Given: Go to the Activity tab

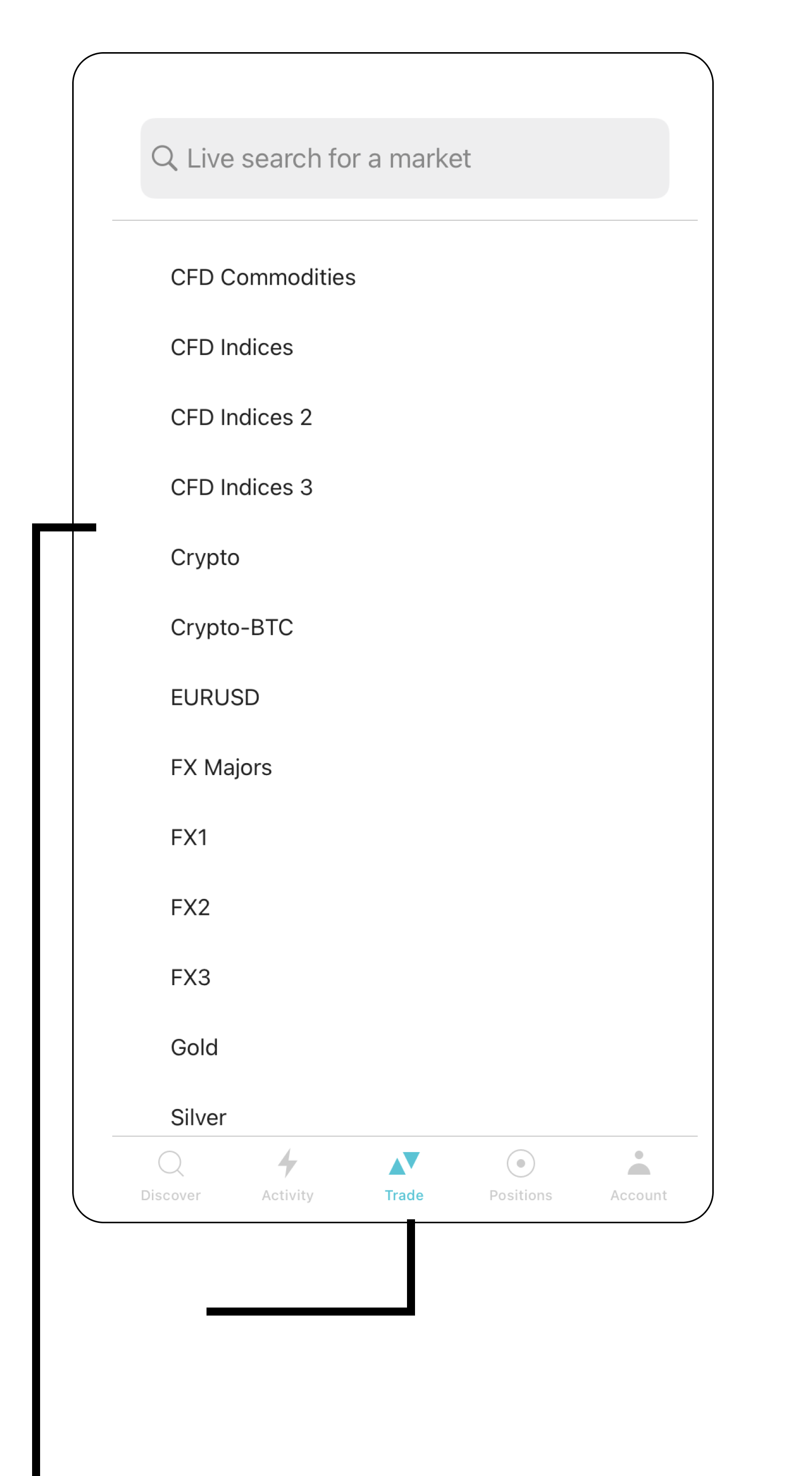Looking at the screenshot, I should (288, 1176).
